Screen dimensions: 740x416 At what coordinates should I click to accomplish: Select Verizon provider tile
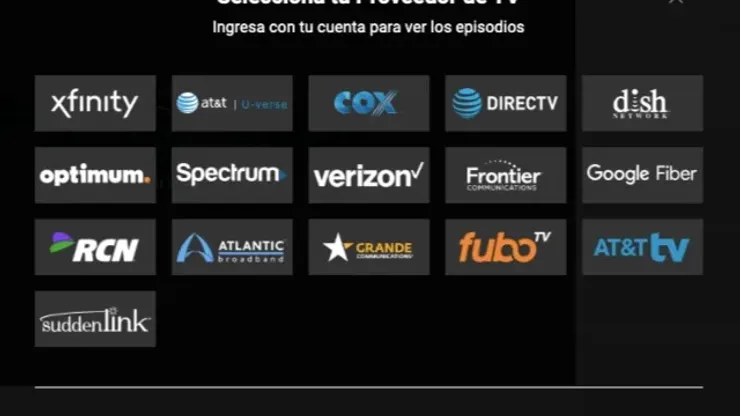[369, 175]
